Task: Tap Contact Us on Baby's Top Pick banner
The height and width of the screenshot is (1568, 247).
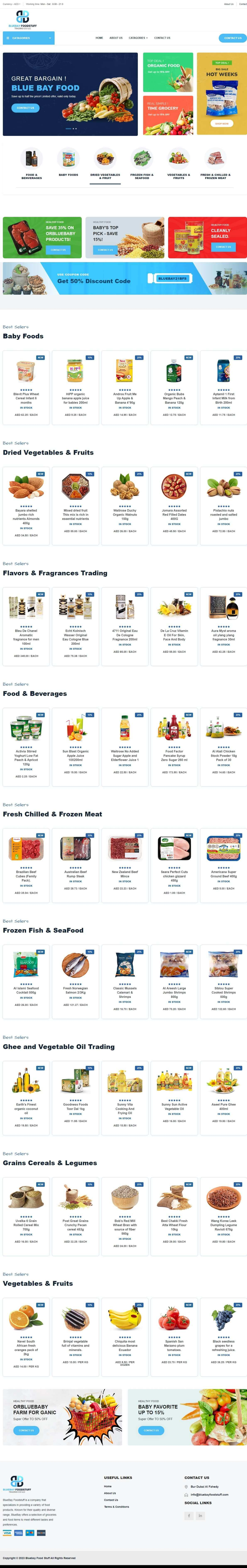Action: point(105,249)
